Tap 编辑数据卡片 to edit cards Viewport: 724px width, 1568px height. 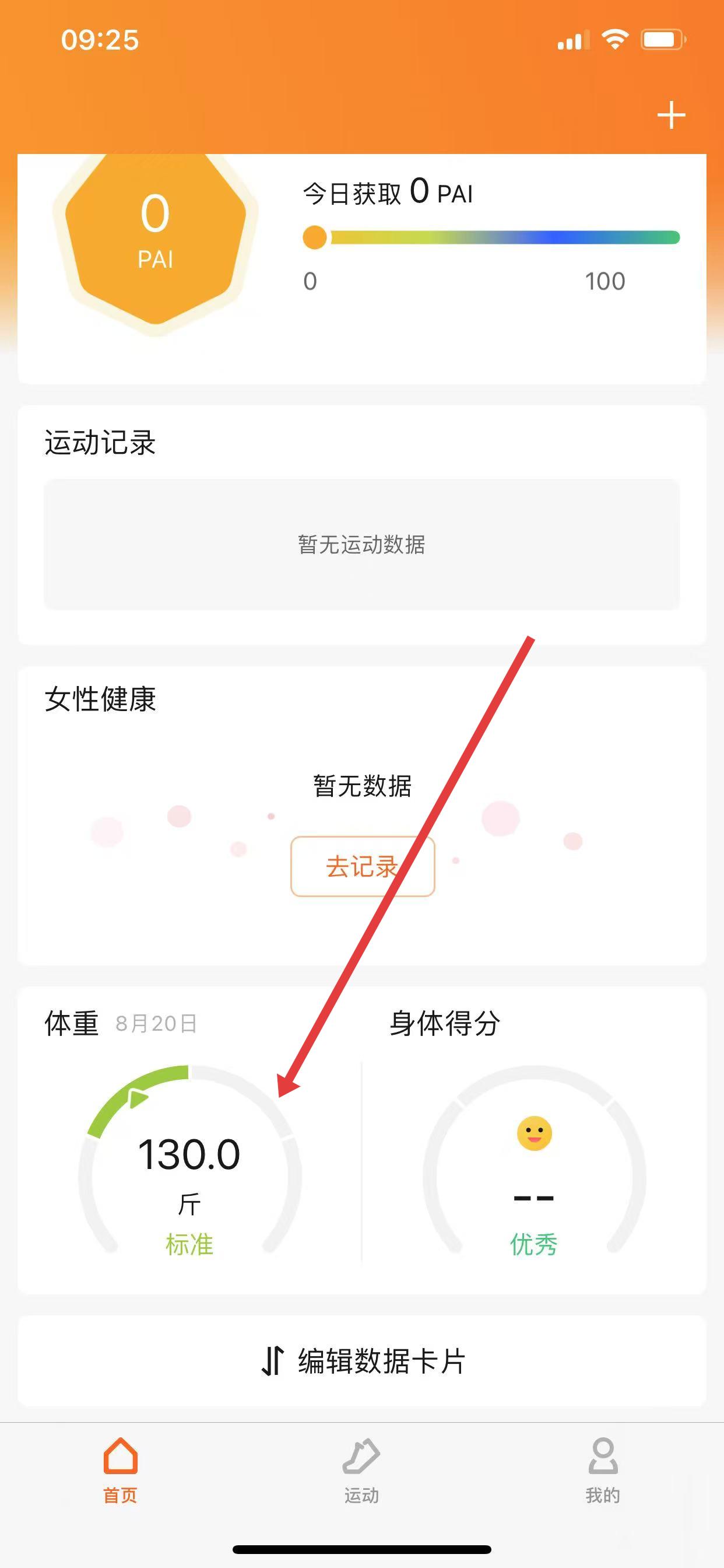(363, 1360)
